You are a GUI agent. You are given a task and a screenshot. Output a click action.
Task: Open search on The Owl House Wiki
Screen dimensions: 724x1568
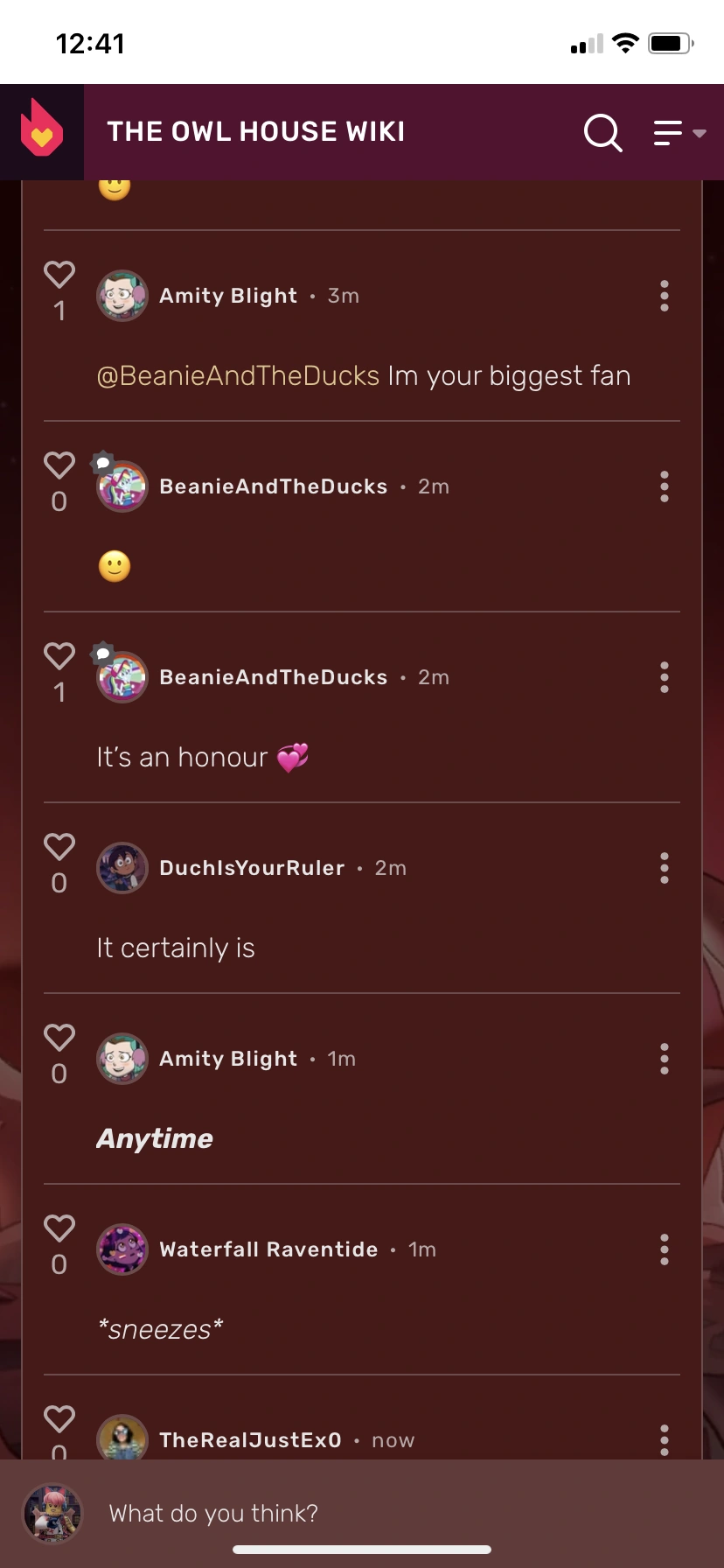pos(602,132)
